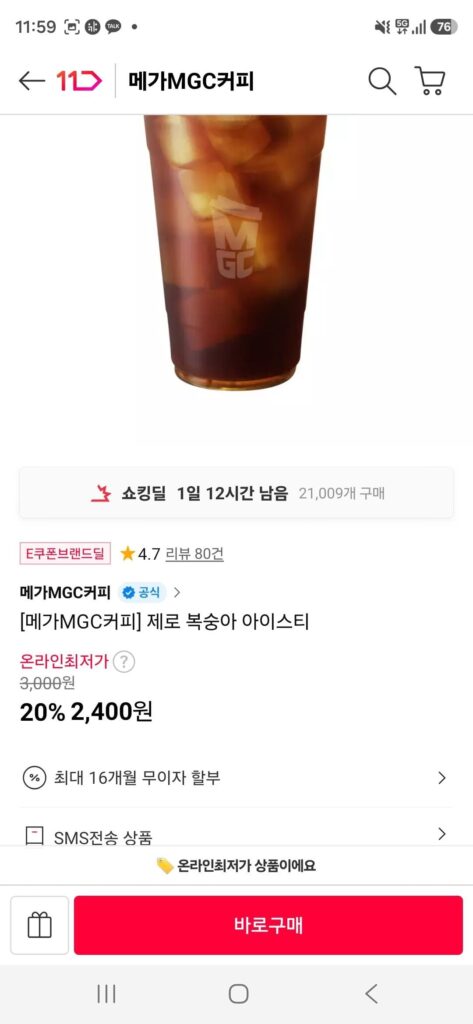
Task: Open the shopping cart
Action: pyautogui.click(x=430, y=81)
